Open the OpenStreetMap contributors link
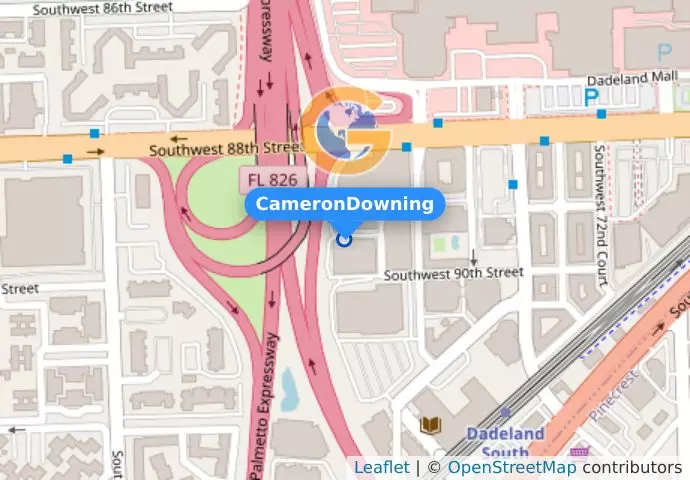Viewport: 690px width, 480px height. point(511,467)
